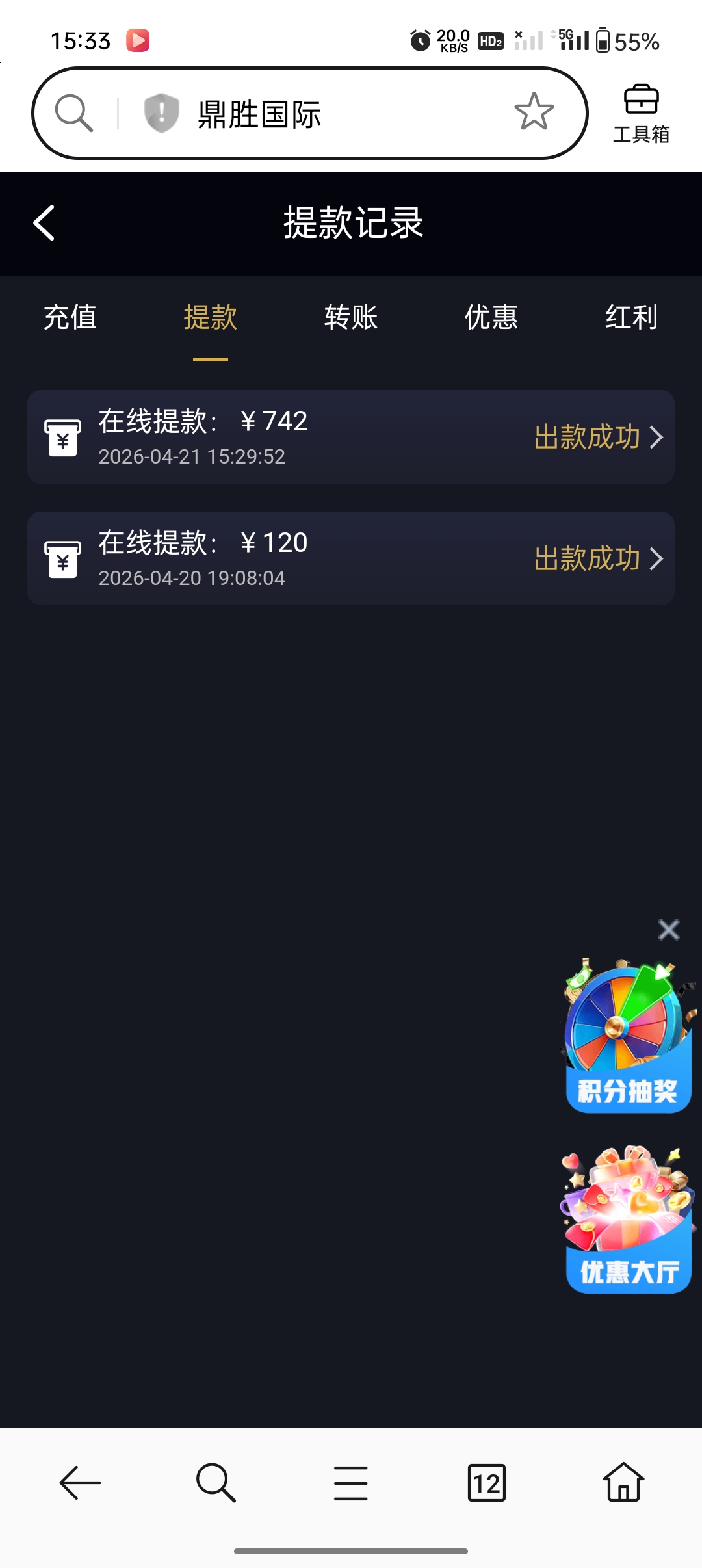Expand details of the ¥742 withdrawal via chevron

point(658,437)
